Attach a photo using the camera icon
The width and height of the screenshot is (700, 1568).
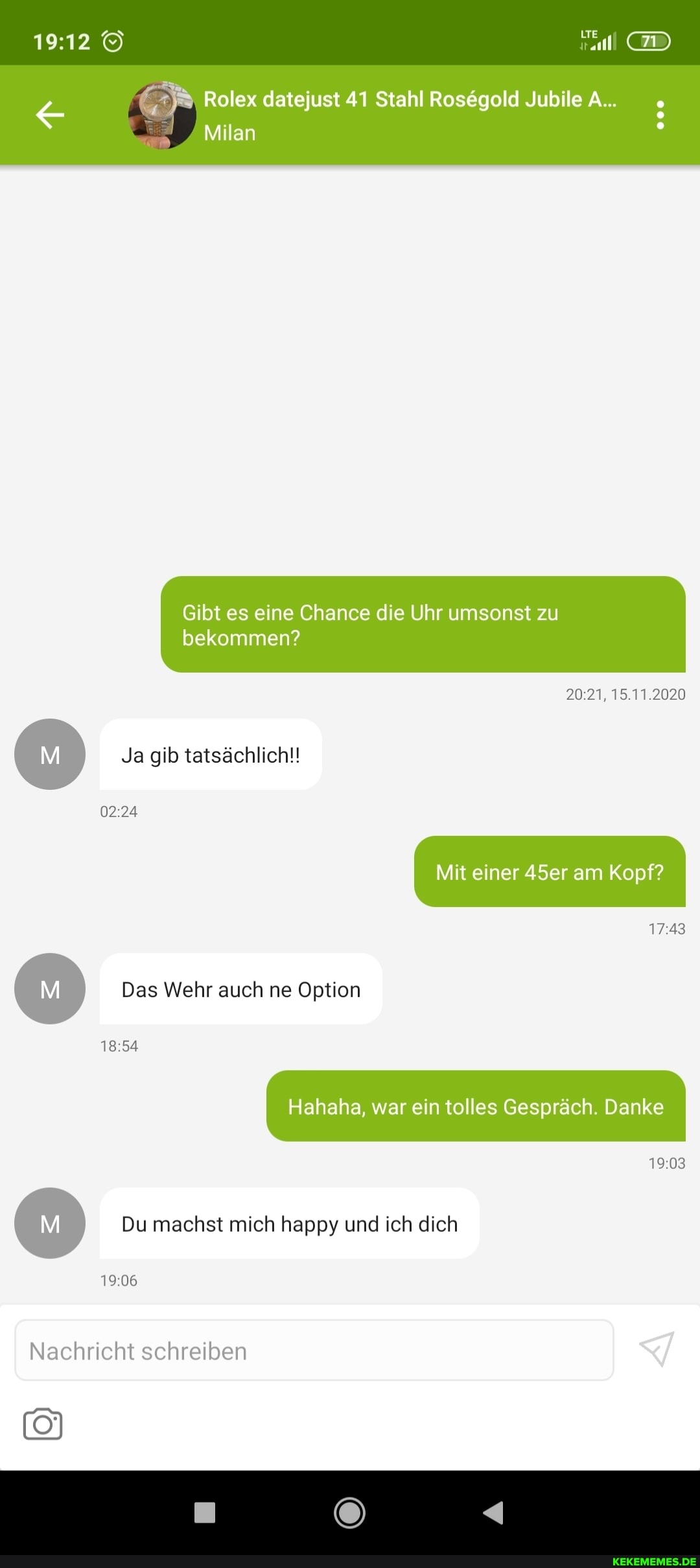point(43,1424)
